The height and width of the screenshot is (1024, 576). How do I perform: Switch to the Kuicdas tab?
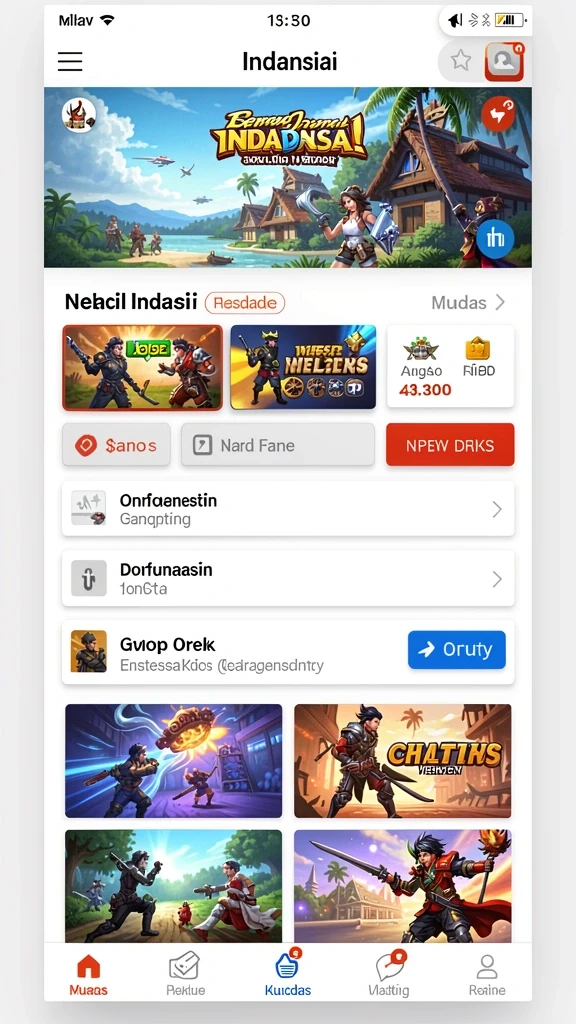point(287,973)
